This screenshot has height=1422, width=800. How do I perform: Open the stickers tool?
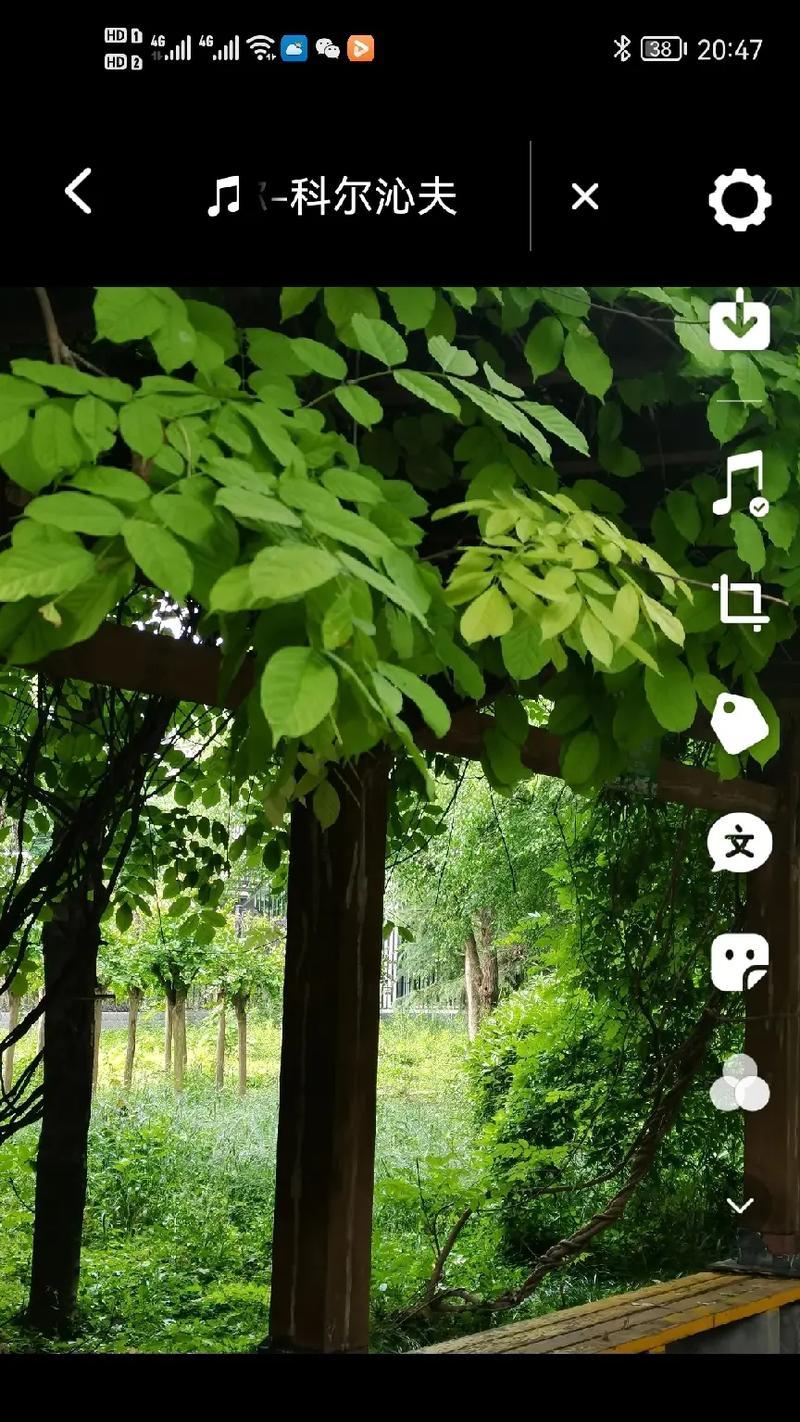coord(739,963)
